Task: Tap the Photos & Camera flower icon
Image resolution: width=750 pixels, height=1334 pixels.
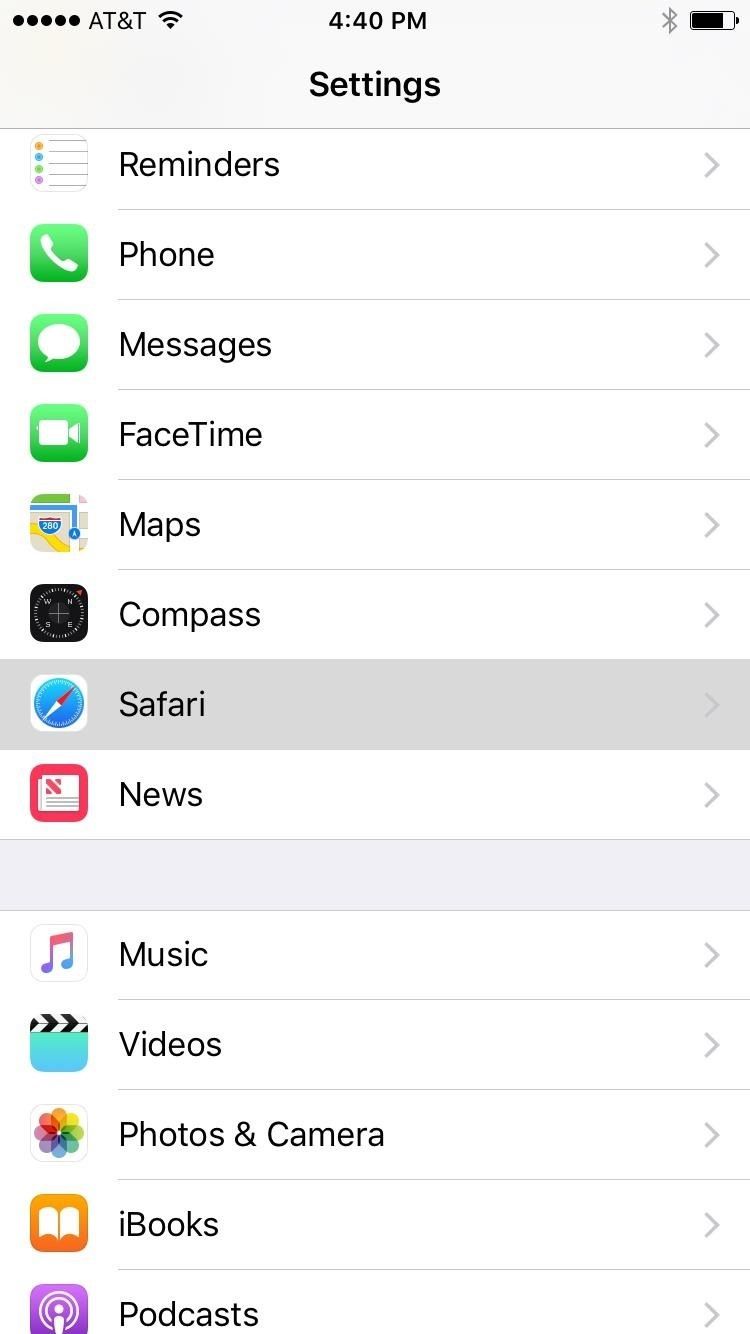Action: pyautogui.click(x=59, y=1133)
